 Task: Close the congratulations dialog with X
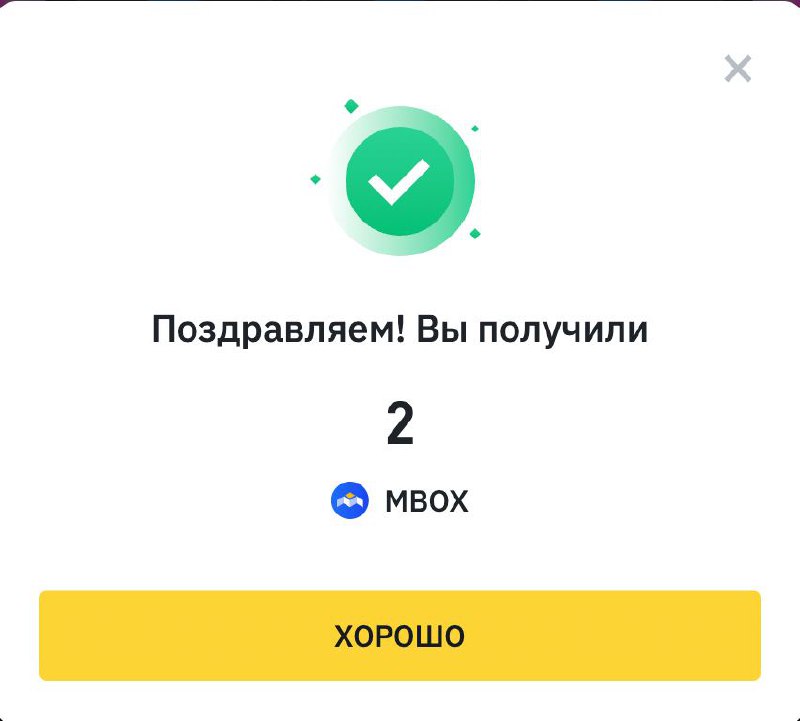click(x=738, y=69)
